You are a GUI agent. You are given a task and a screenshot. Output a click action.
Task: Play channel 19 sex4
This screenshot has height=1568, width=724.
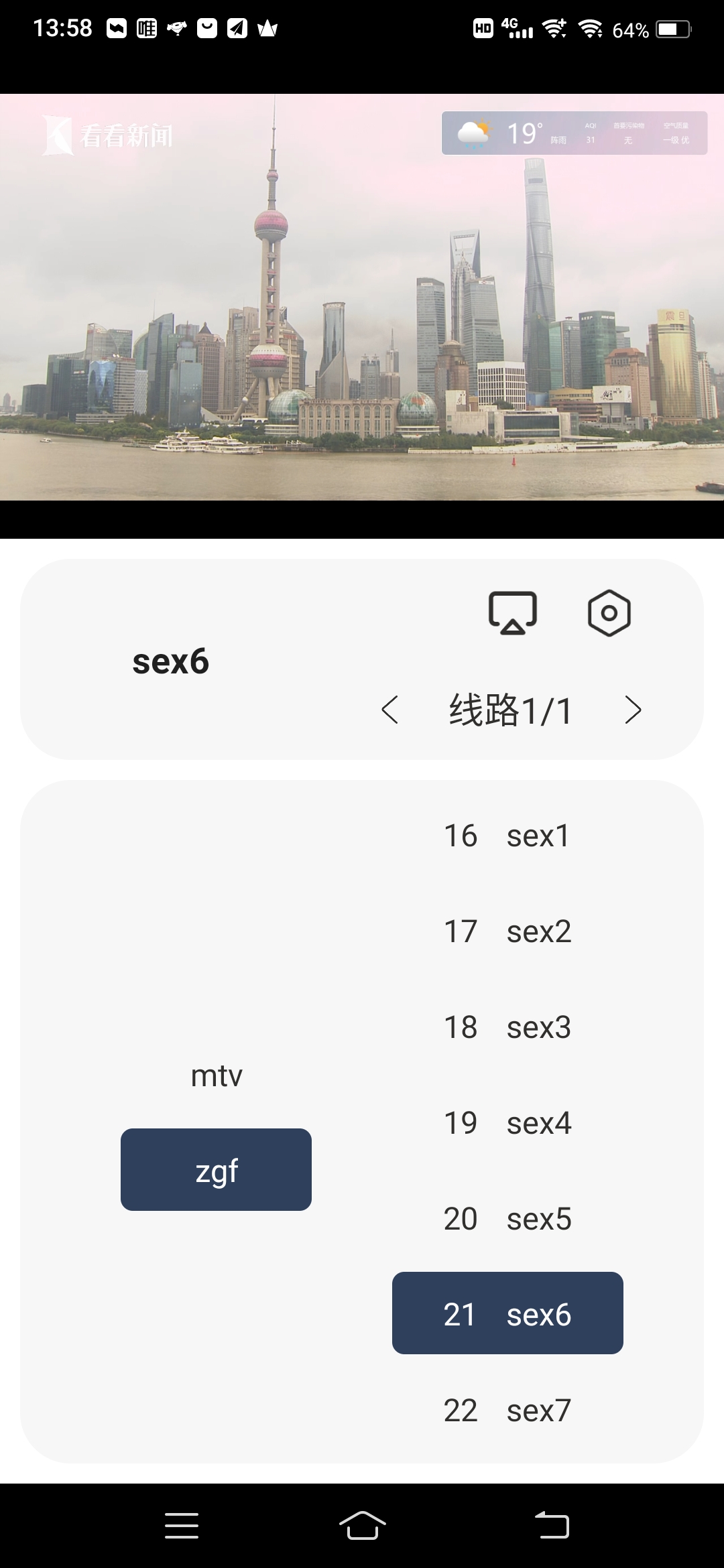click(507, 1123)
